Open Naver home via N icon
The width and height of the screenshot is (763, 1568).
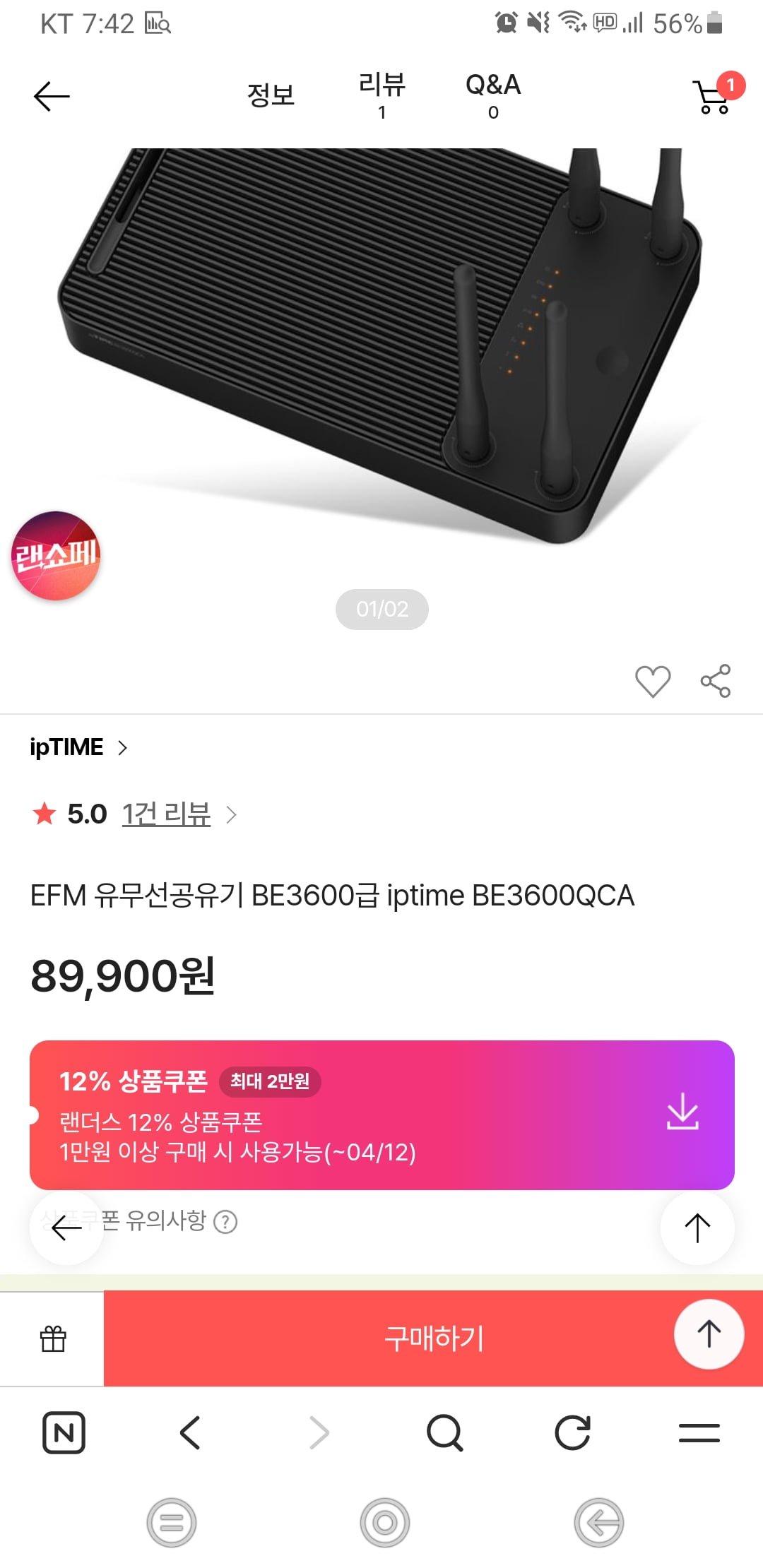(64, 1433)
